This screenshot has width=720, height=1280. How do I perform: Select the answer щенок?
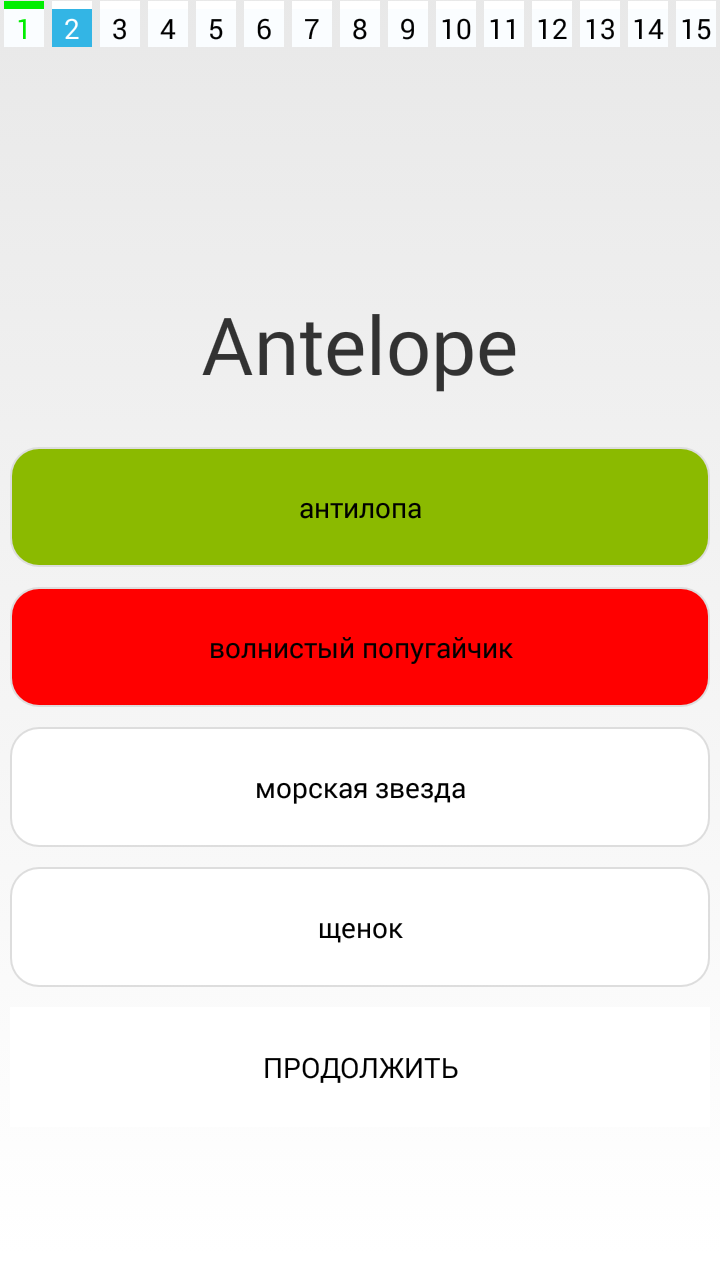point(360,928)
